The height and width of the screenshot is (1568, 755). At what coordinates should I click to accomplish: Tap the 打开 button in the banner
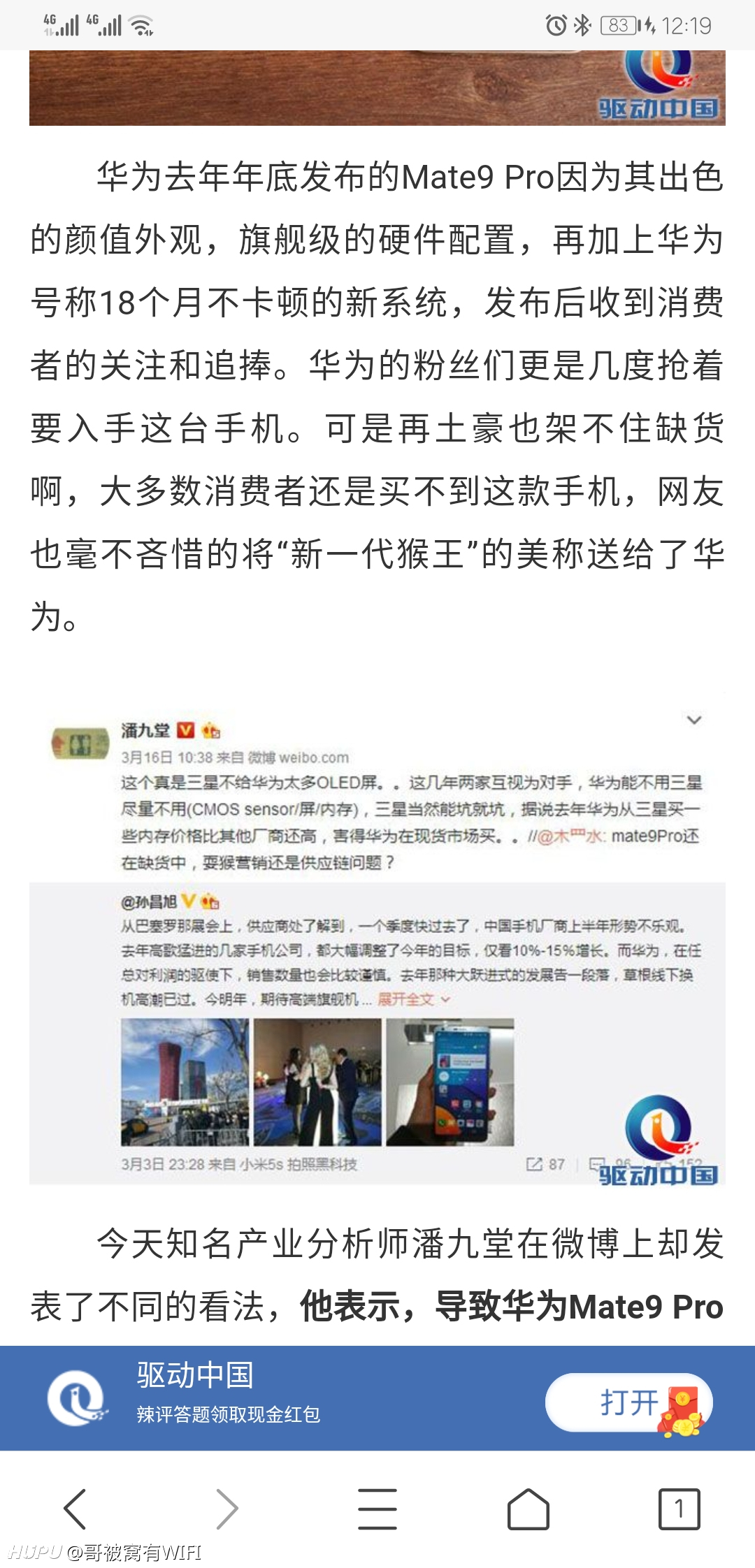click(x=628, y=1402)
